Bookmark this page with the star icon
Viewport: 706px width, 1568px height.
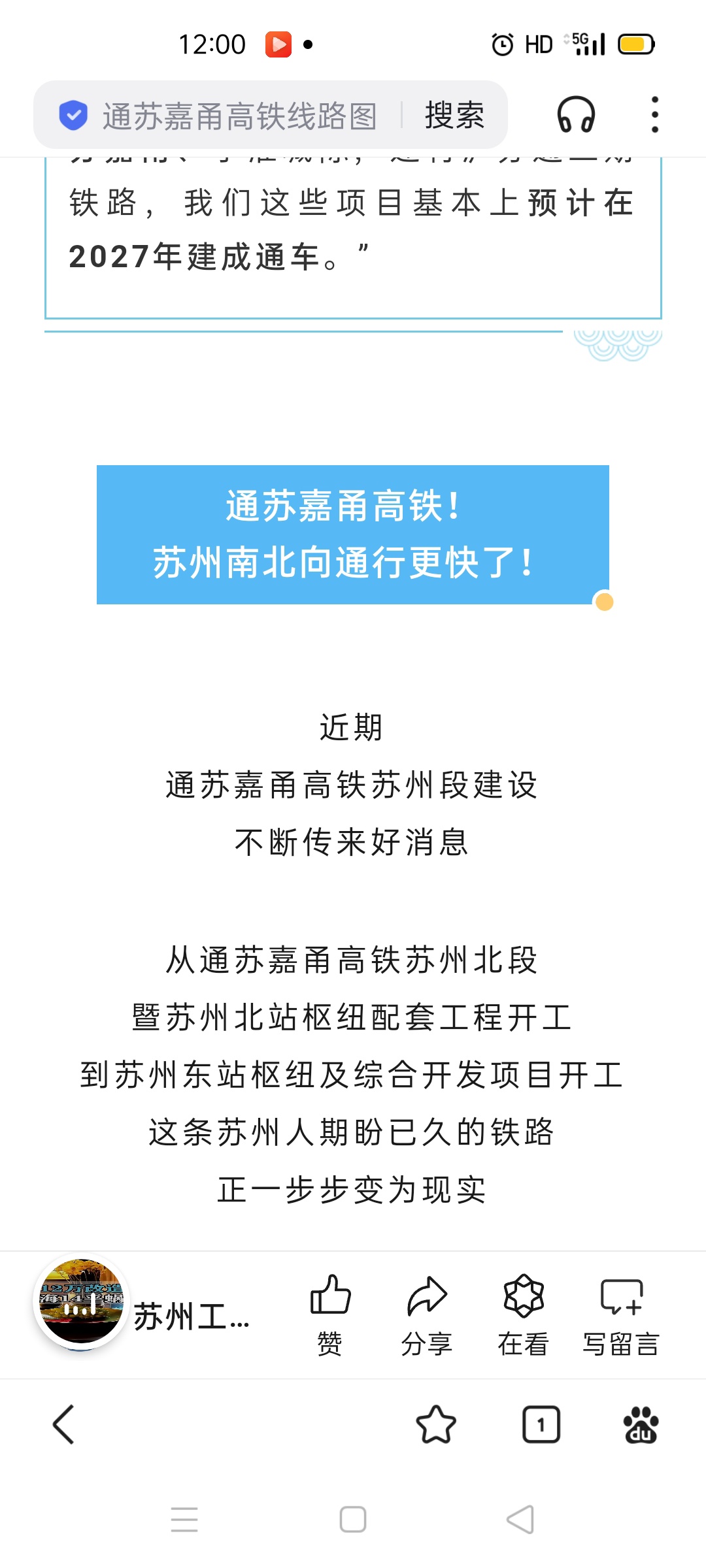tap(436, 1424)
